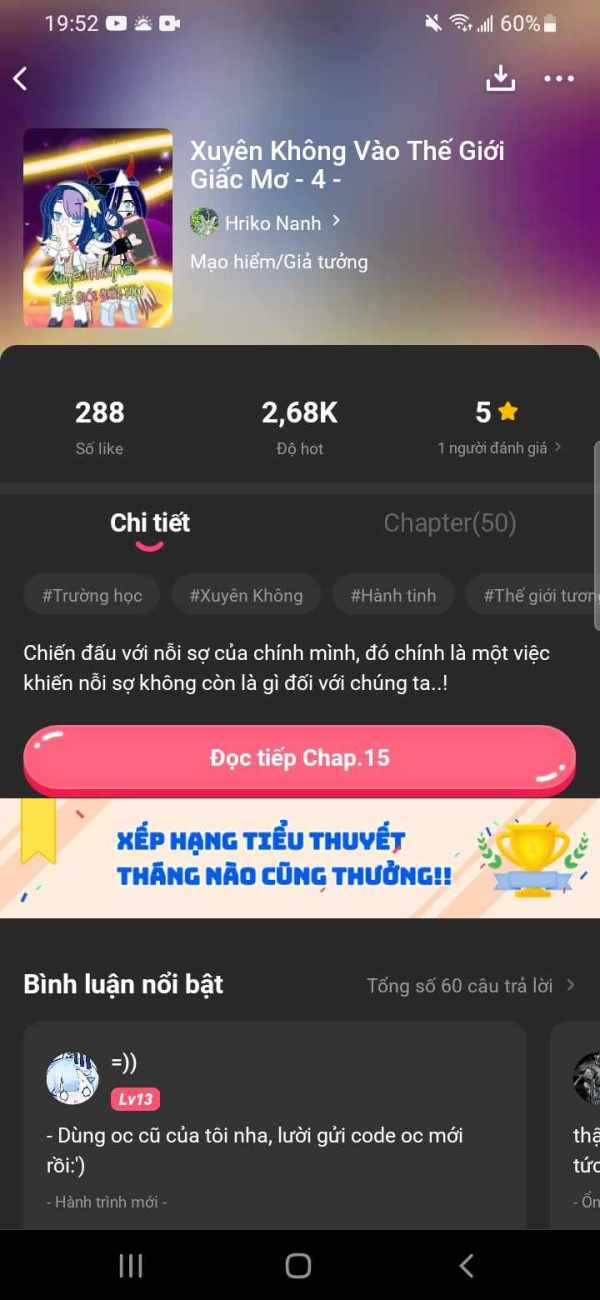Switch to the Chapter(50) tab
Screen dimensions: 600x1300
[450, 523]
